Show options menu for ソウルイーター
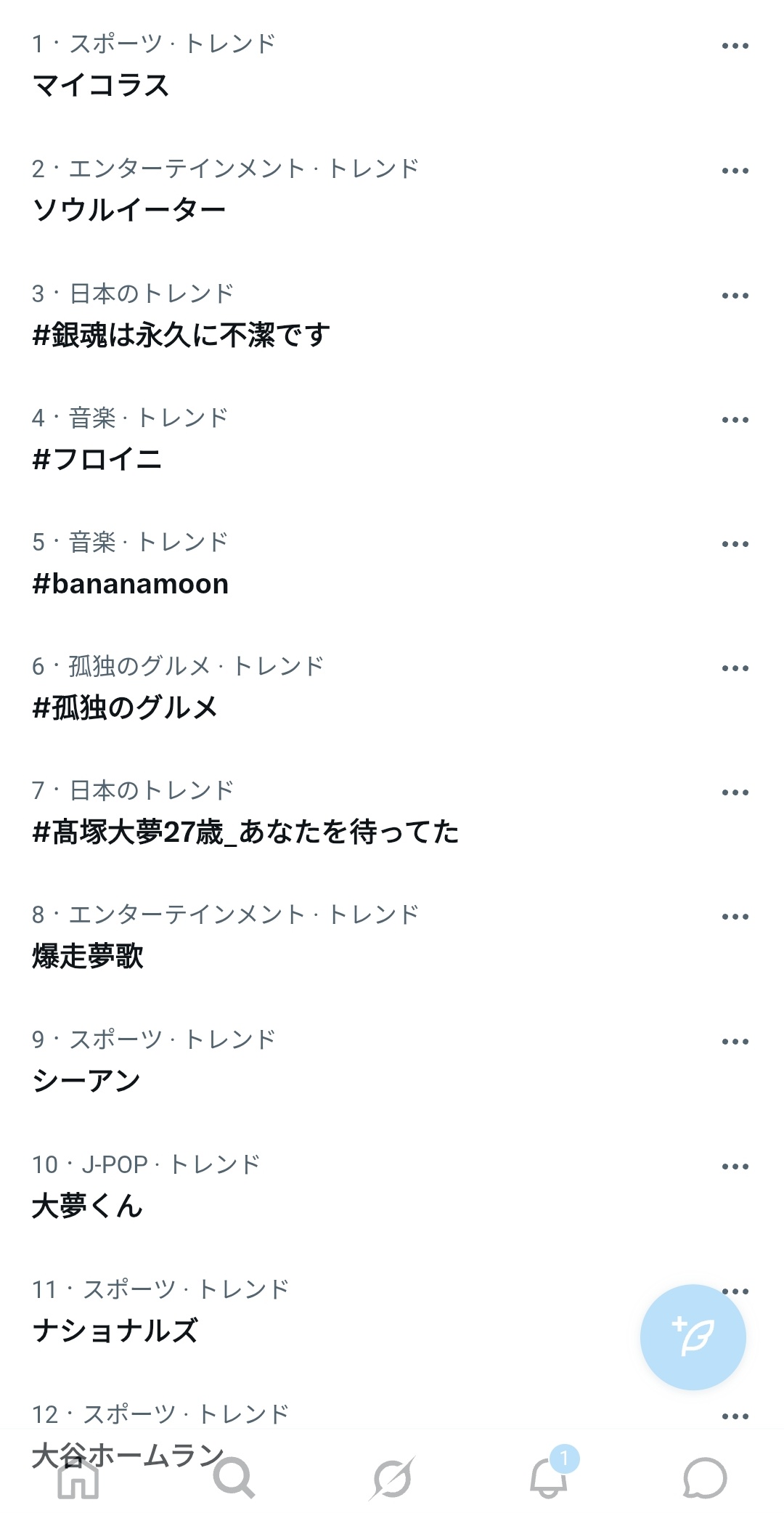 (x=735, y=171)
